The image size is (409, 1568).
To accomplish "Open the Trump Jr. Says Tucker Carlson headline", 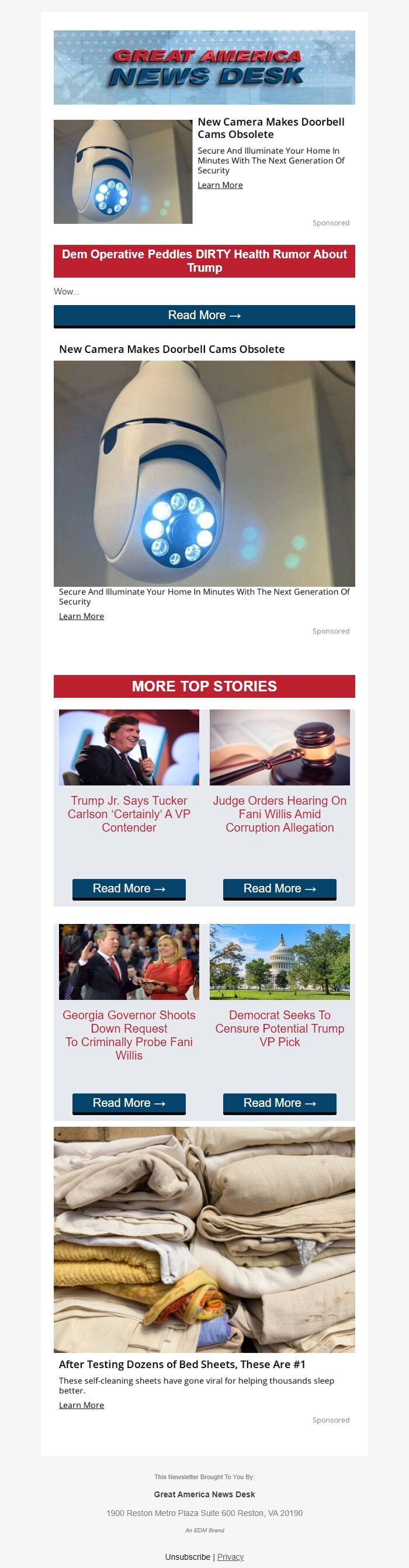I will coord(129,814).
